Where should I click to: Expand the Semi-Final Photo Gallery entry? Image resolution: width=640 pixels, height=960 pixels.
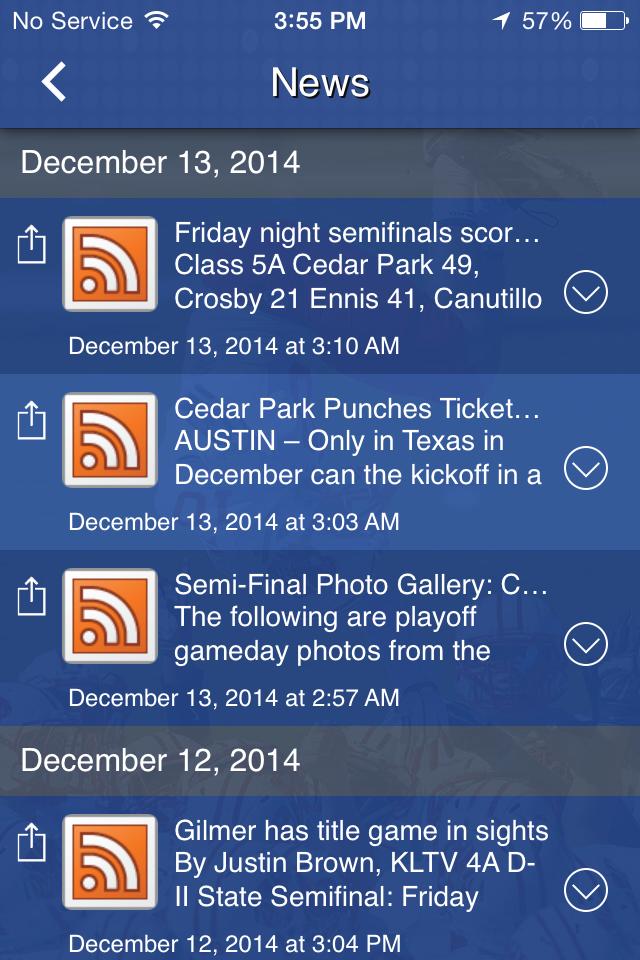585,644
